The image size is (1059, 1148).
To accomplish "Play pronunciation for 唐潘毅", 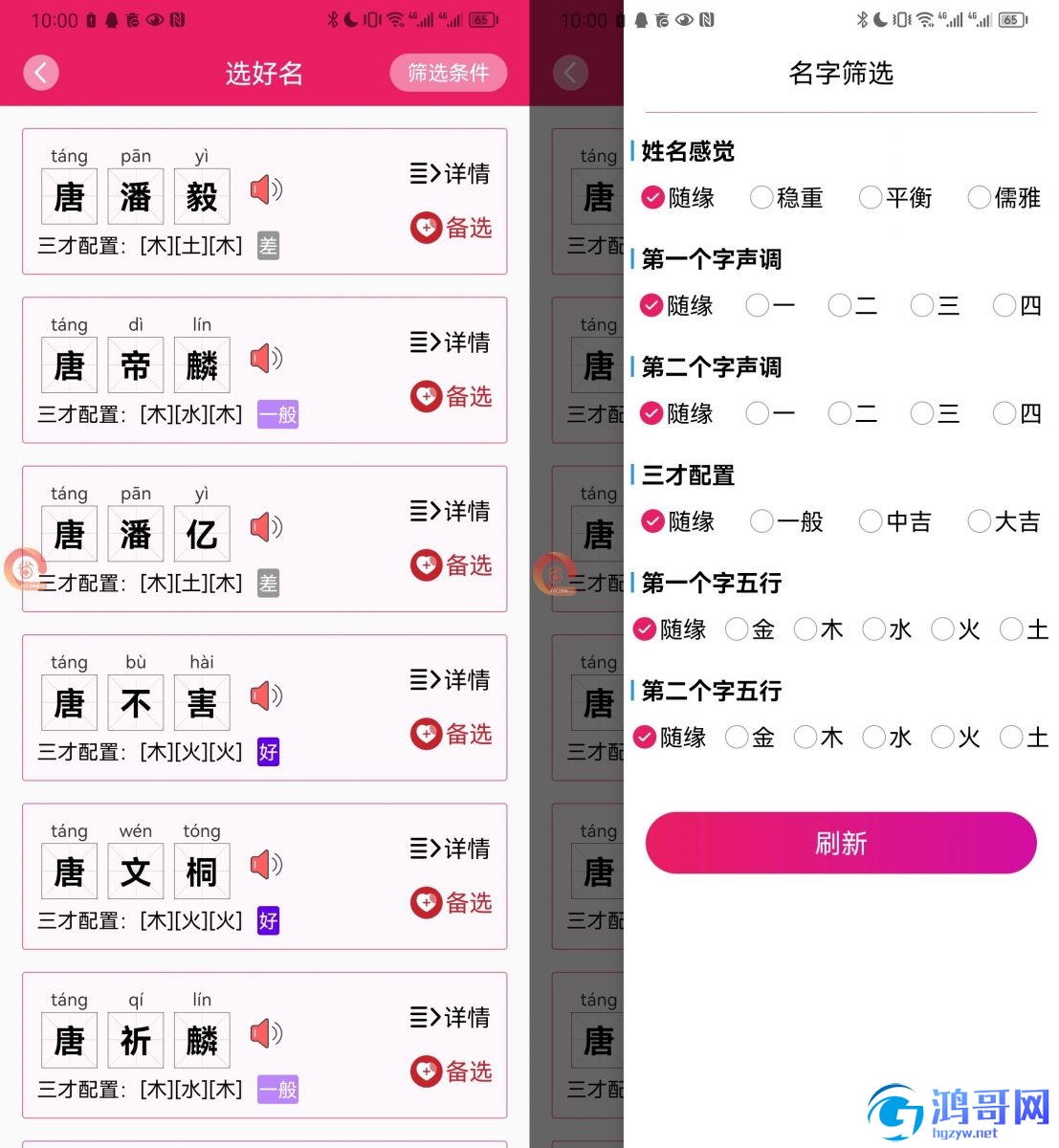I will click(x=266, y=189).
